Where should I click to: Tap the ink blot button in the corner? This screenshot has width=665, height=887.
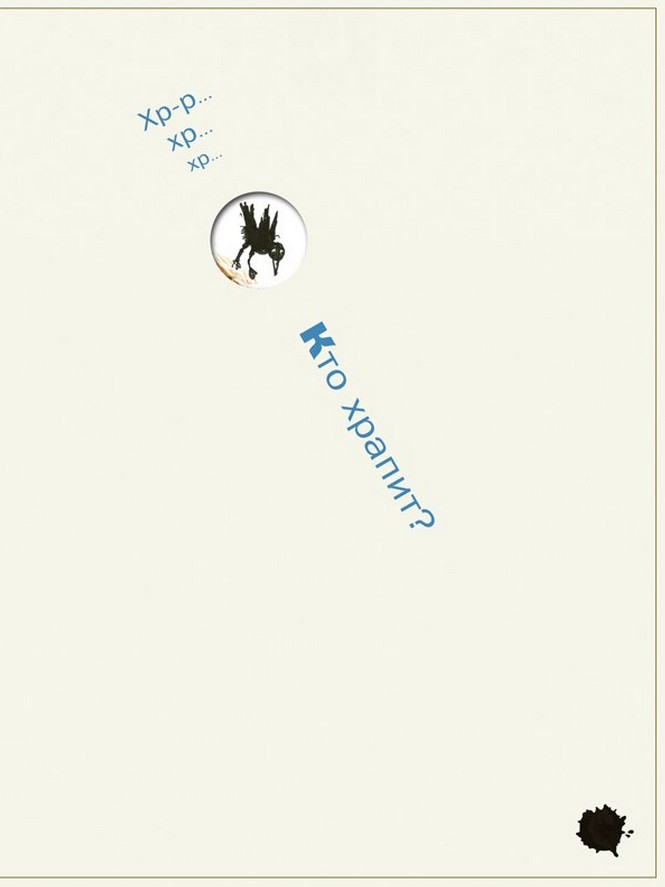(602, 829)
